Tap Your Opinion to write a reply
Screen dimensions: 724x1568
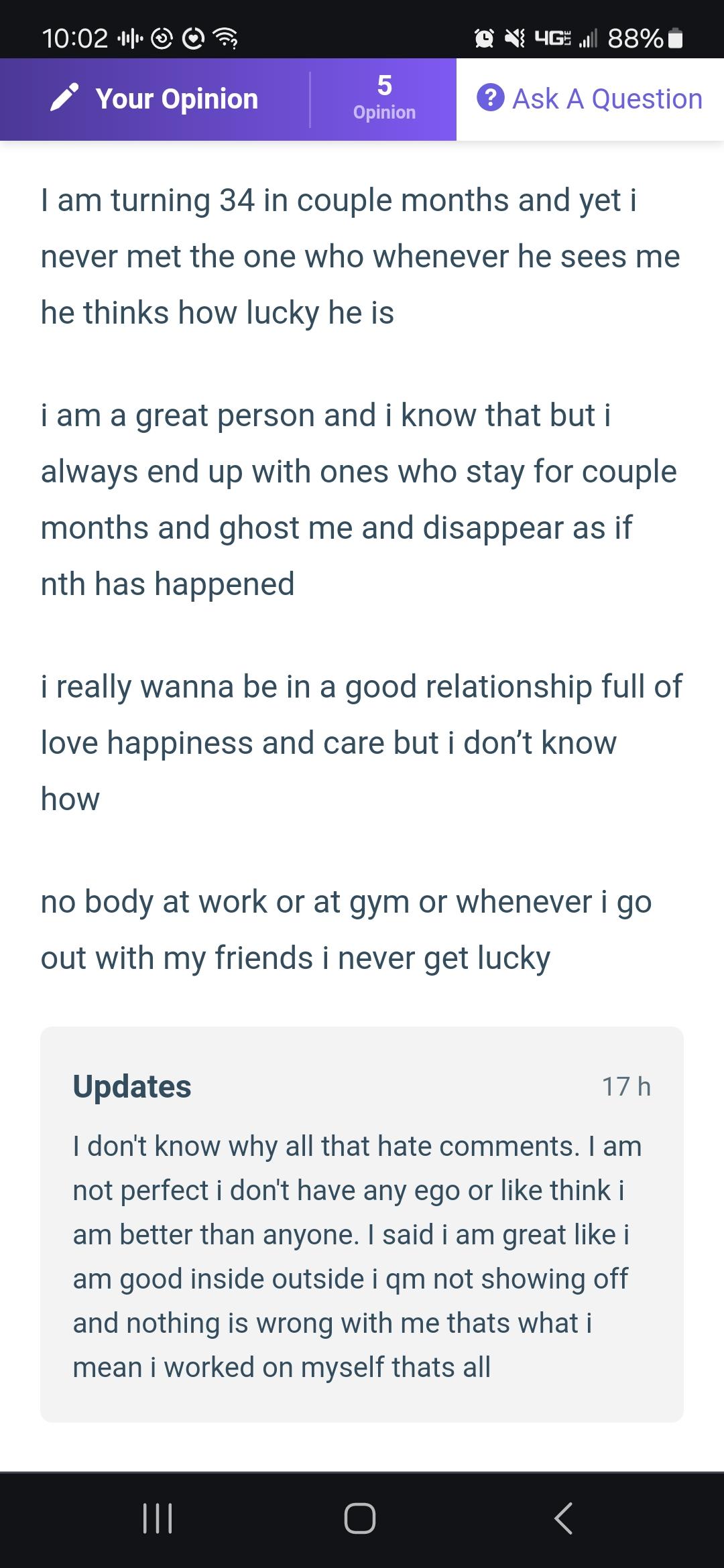(x=155, y=99)
